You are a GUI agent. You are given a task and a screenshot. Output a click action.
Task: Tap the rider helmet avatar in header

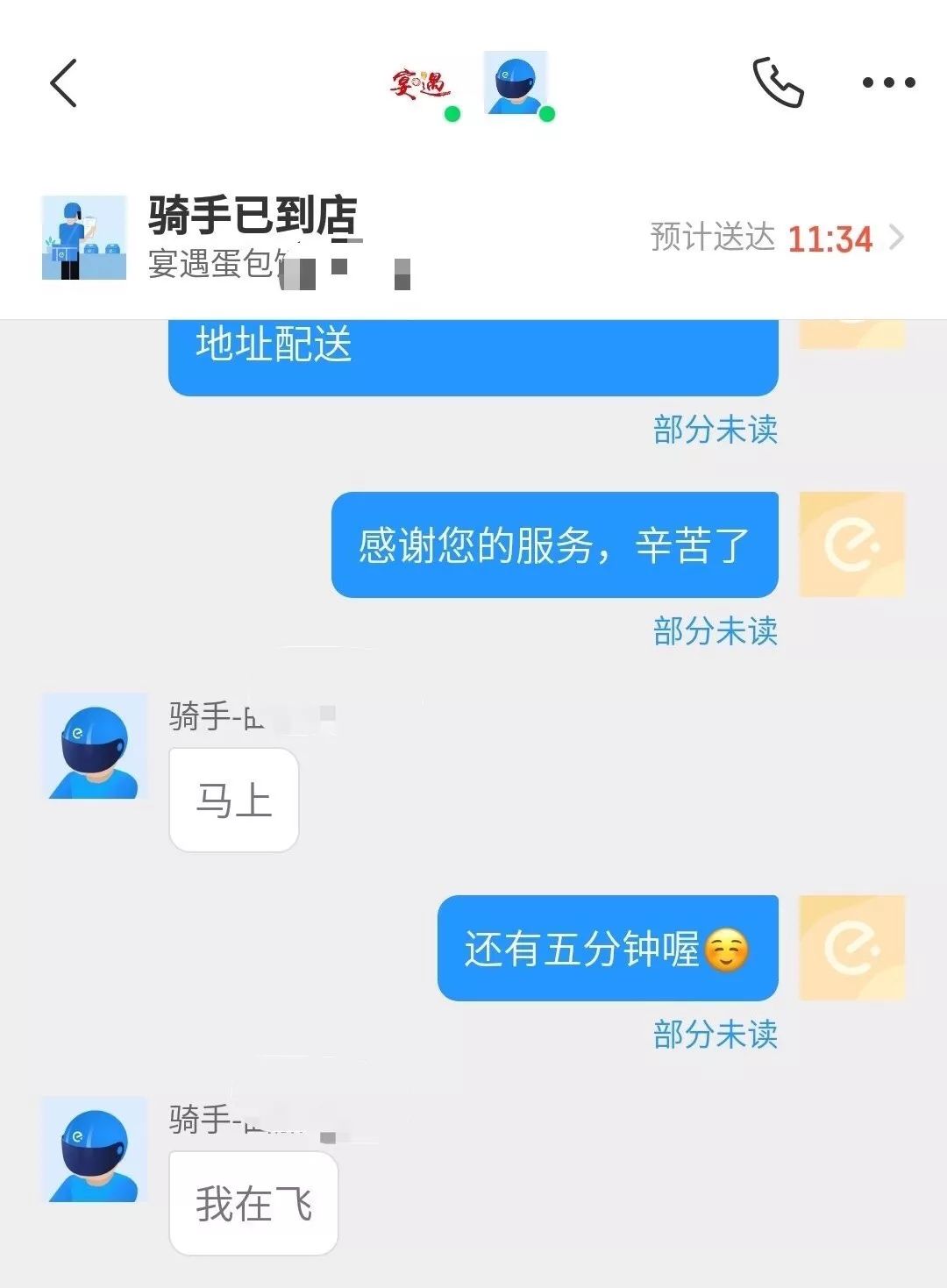[516, 82]
